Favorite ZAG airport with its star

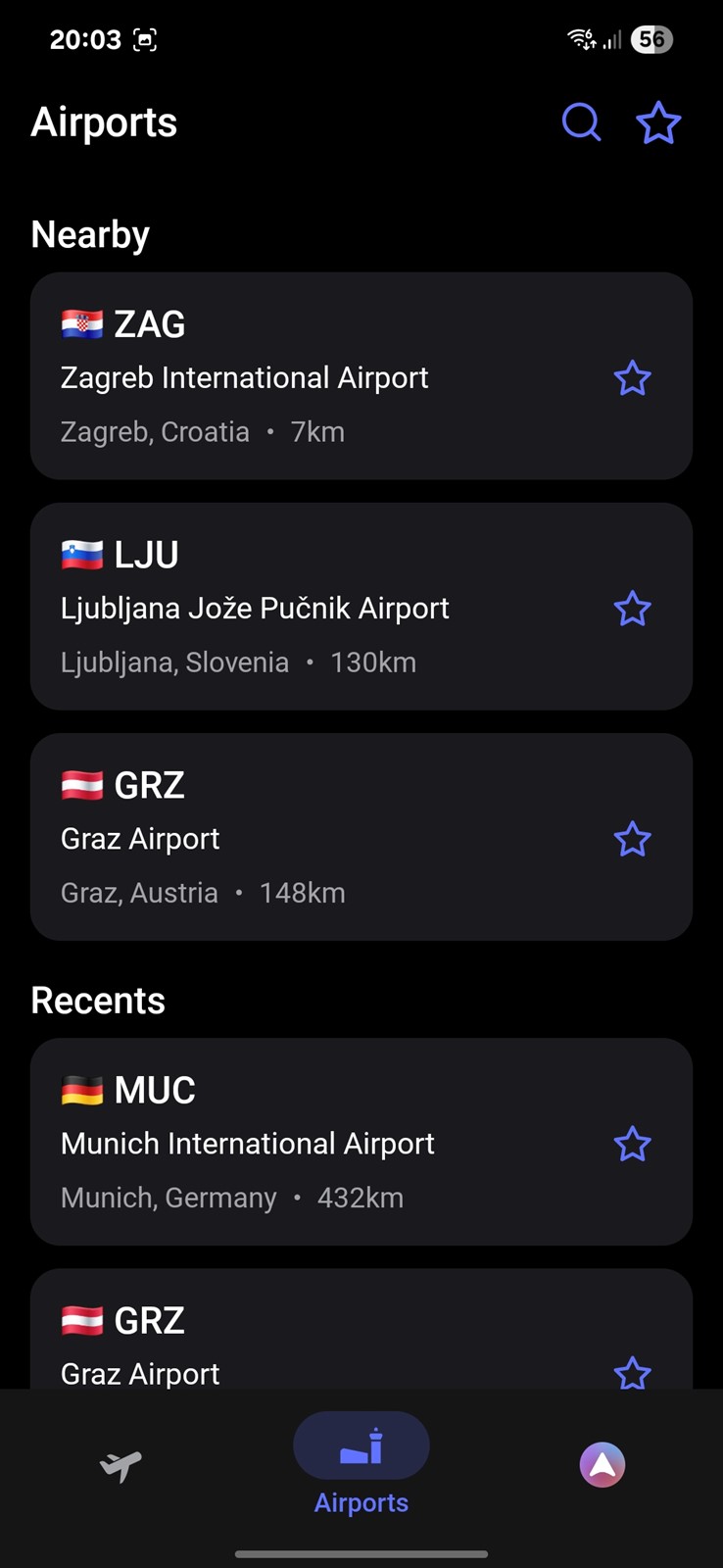click(632, 378)
